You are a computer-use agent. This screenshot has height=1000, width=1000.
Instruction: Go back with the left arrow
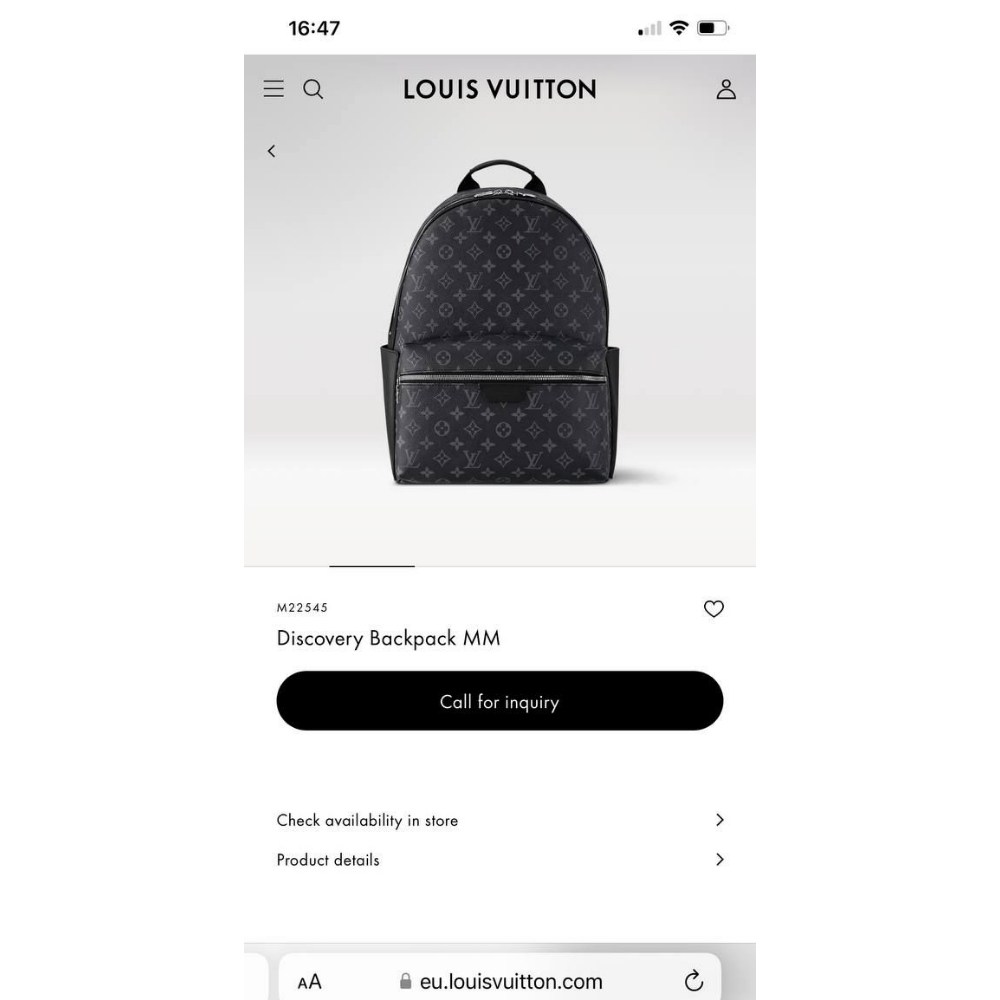click(x=271, y=151)
